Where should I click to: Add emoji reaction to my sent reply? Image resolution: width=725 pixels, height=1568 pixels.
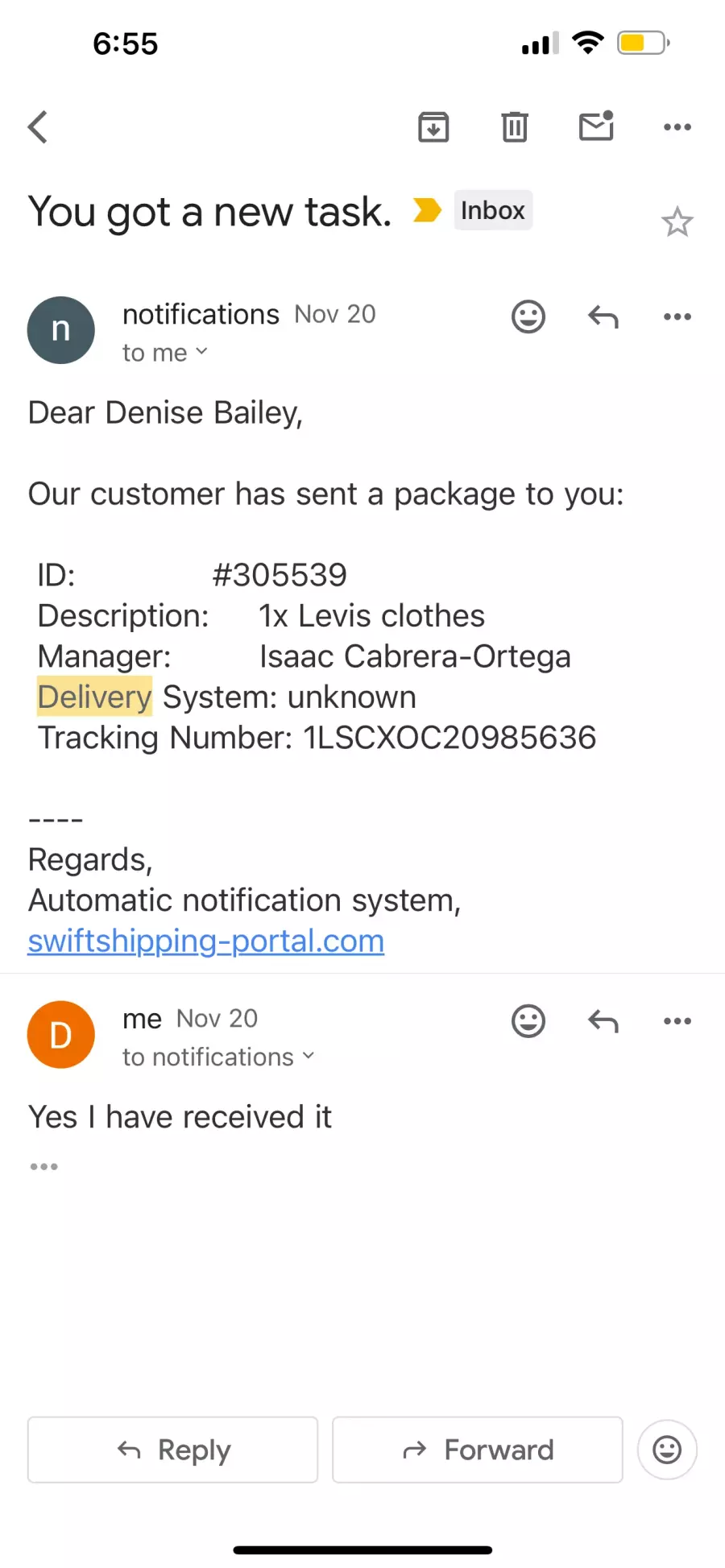pos(528,1021)
